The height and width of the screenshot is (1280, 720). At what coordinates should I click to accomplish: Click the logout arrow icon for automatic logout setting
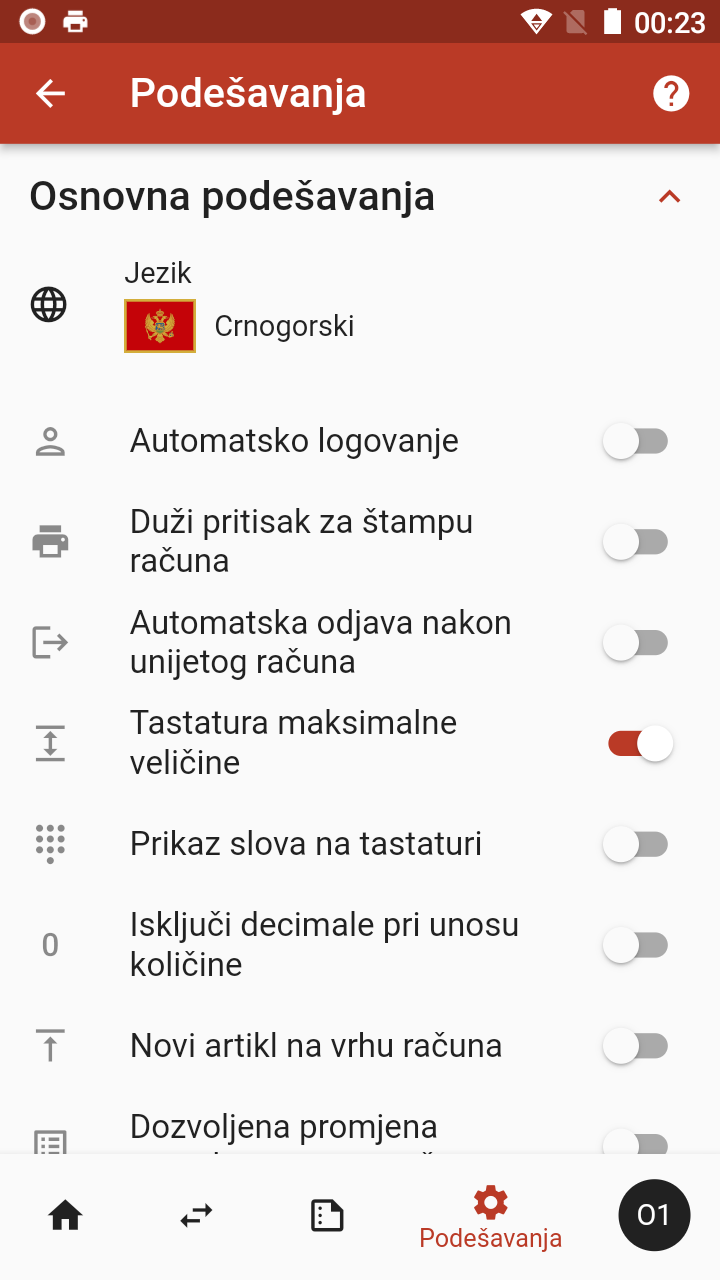point(50,642)
